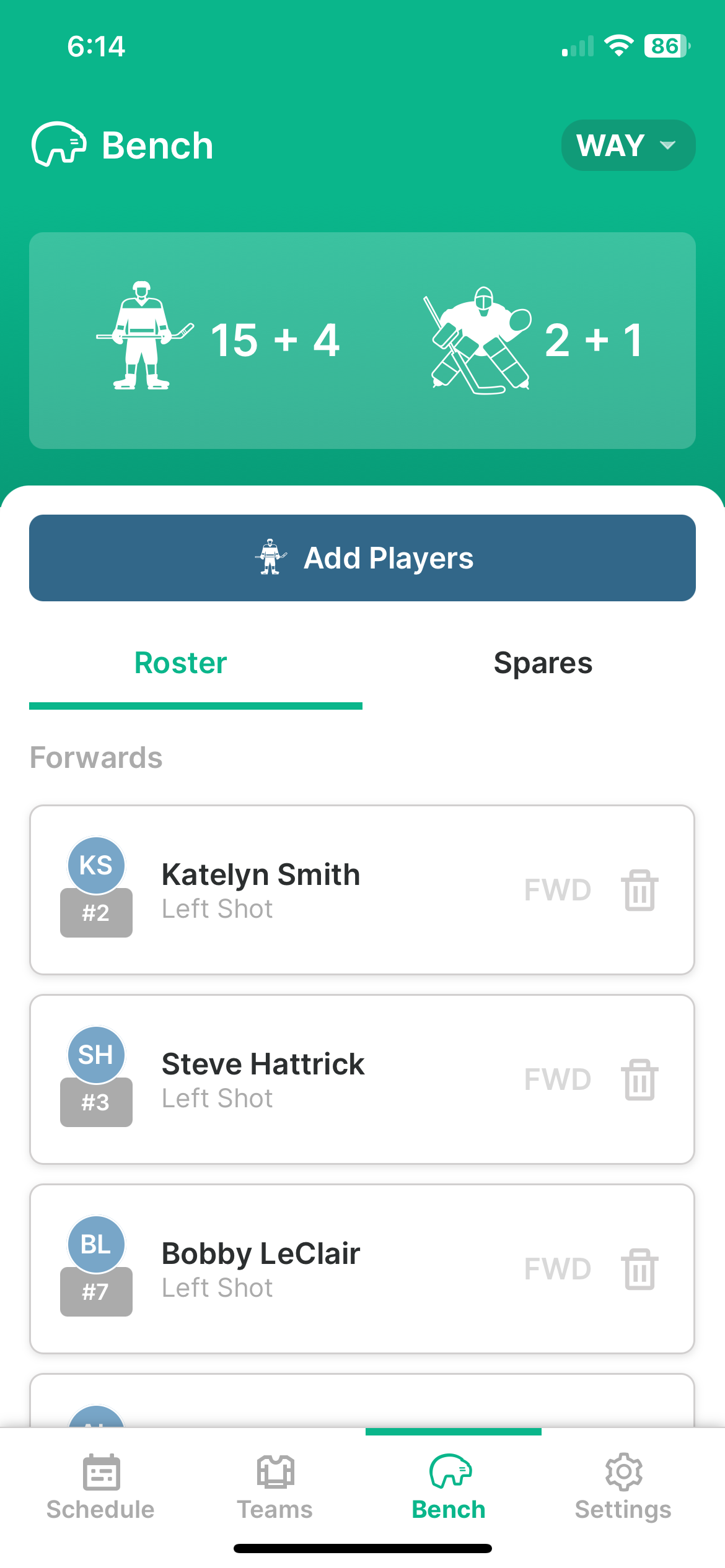Open the WAY team dropdown

point(627,146)
